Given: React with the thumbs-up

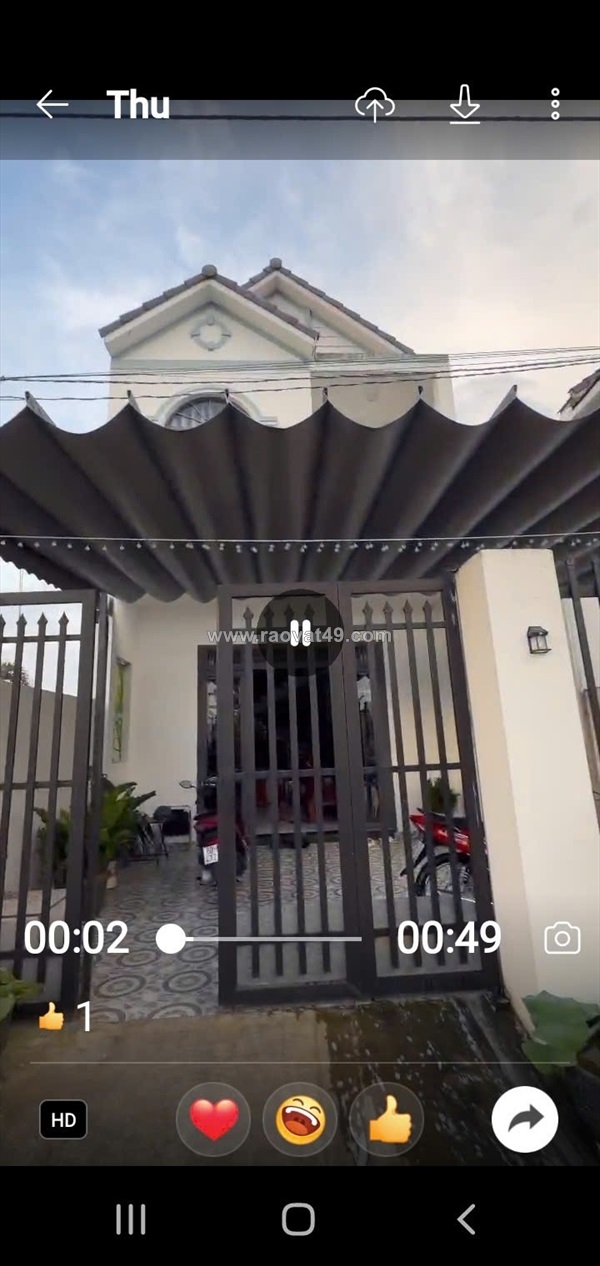Looking at the screenshot, I should [x=387, y=1120].
